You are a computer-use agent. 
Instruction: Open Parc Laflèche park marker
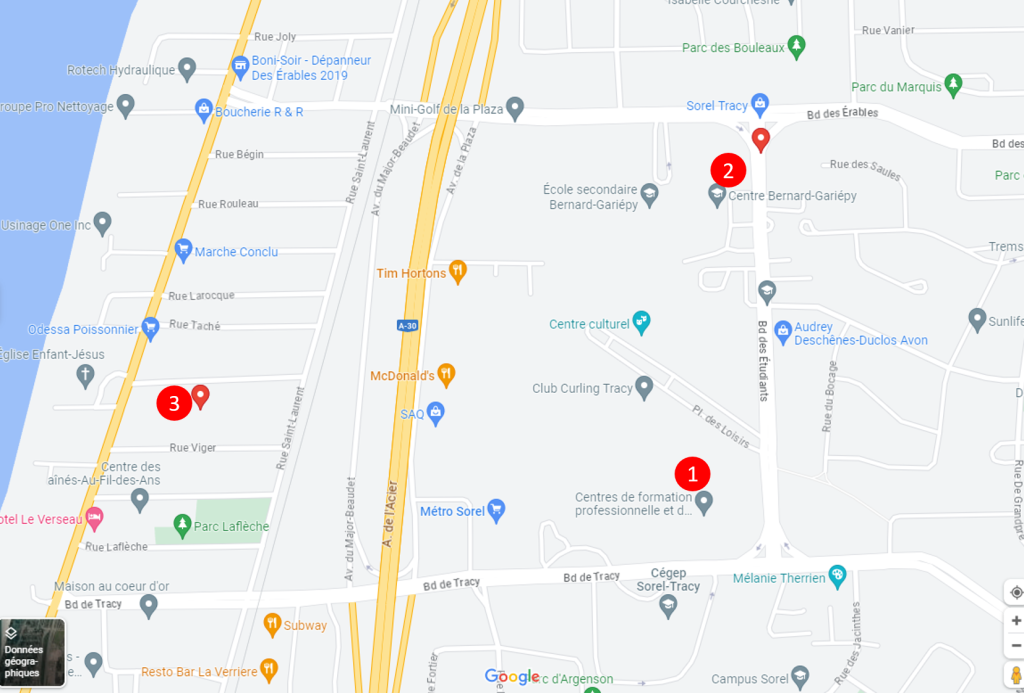[182, 523]
